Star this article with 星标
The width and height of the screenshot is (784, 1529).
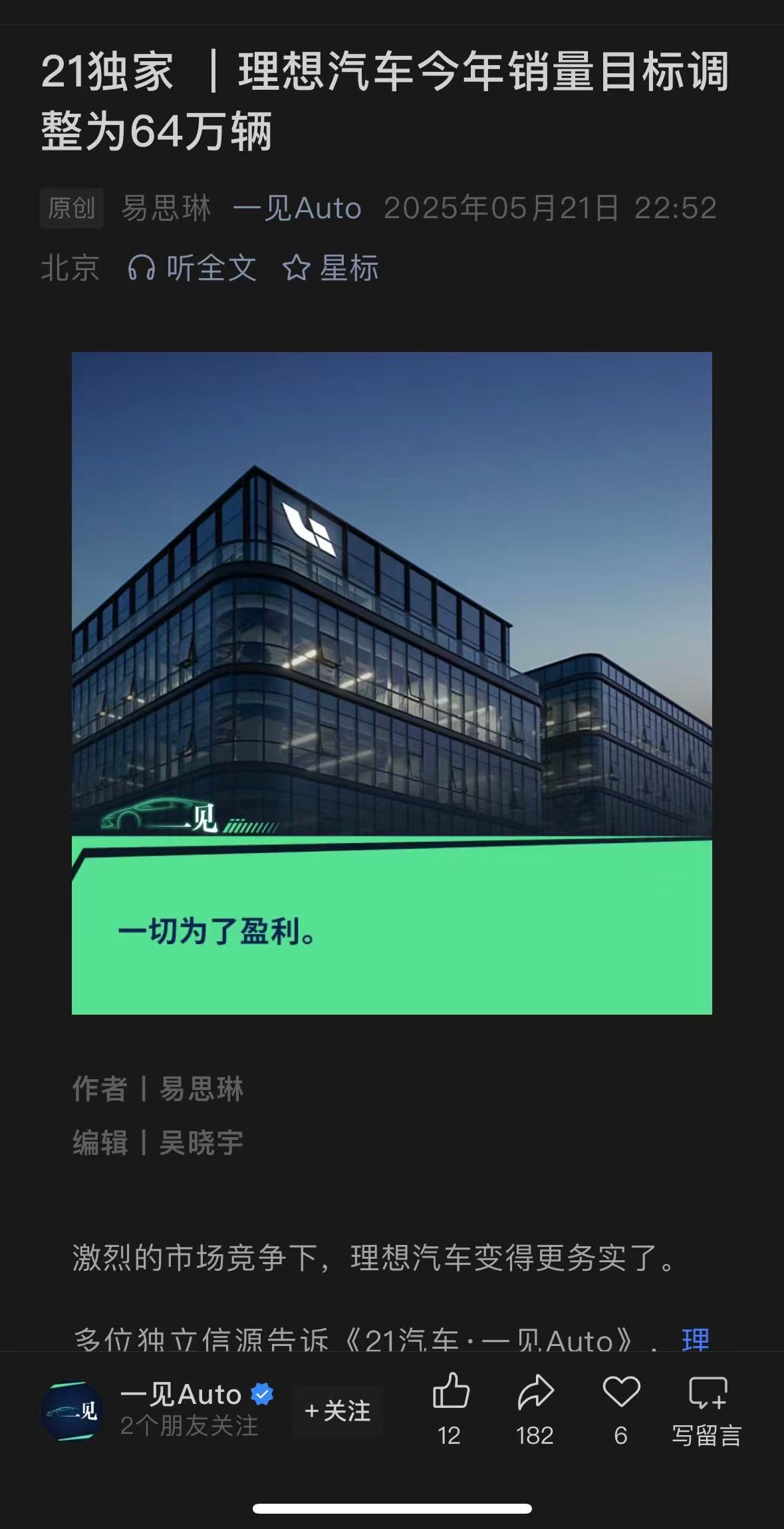point(330,269)
